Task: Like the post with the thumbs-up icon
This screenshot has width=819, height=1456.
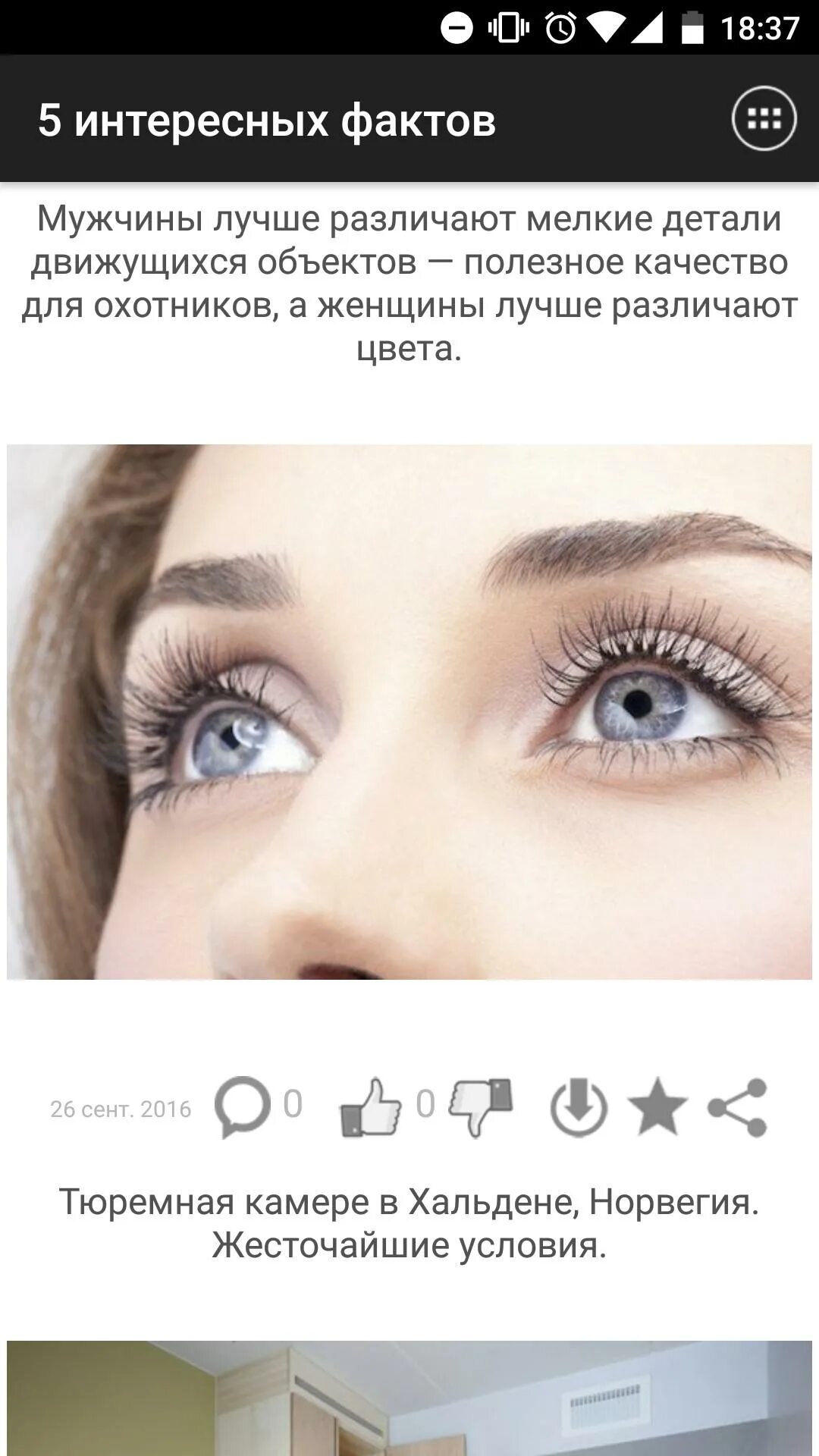Action: (x=371, y=1108)
